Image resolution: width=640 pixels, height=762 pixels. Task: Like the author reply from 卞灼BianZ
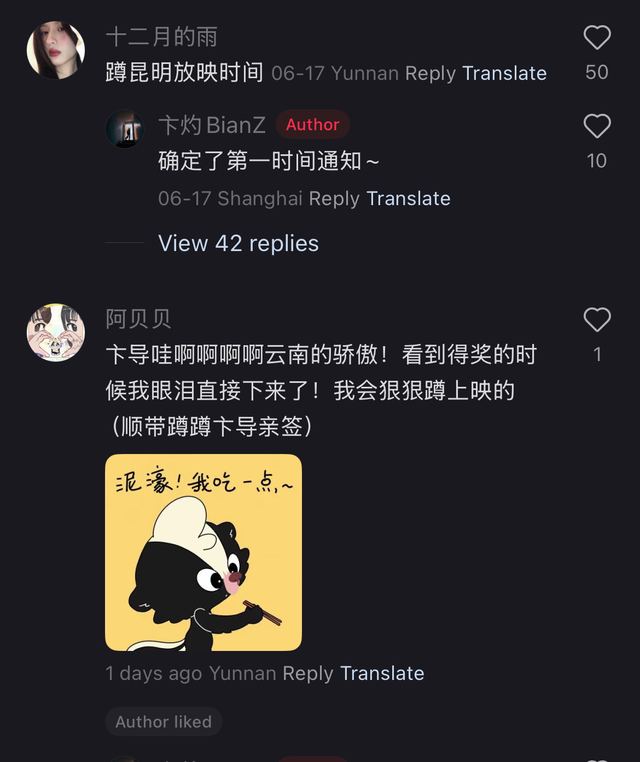[x=597, y=126]
